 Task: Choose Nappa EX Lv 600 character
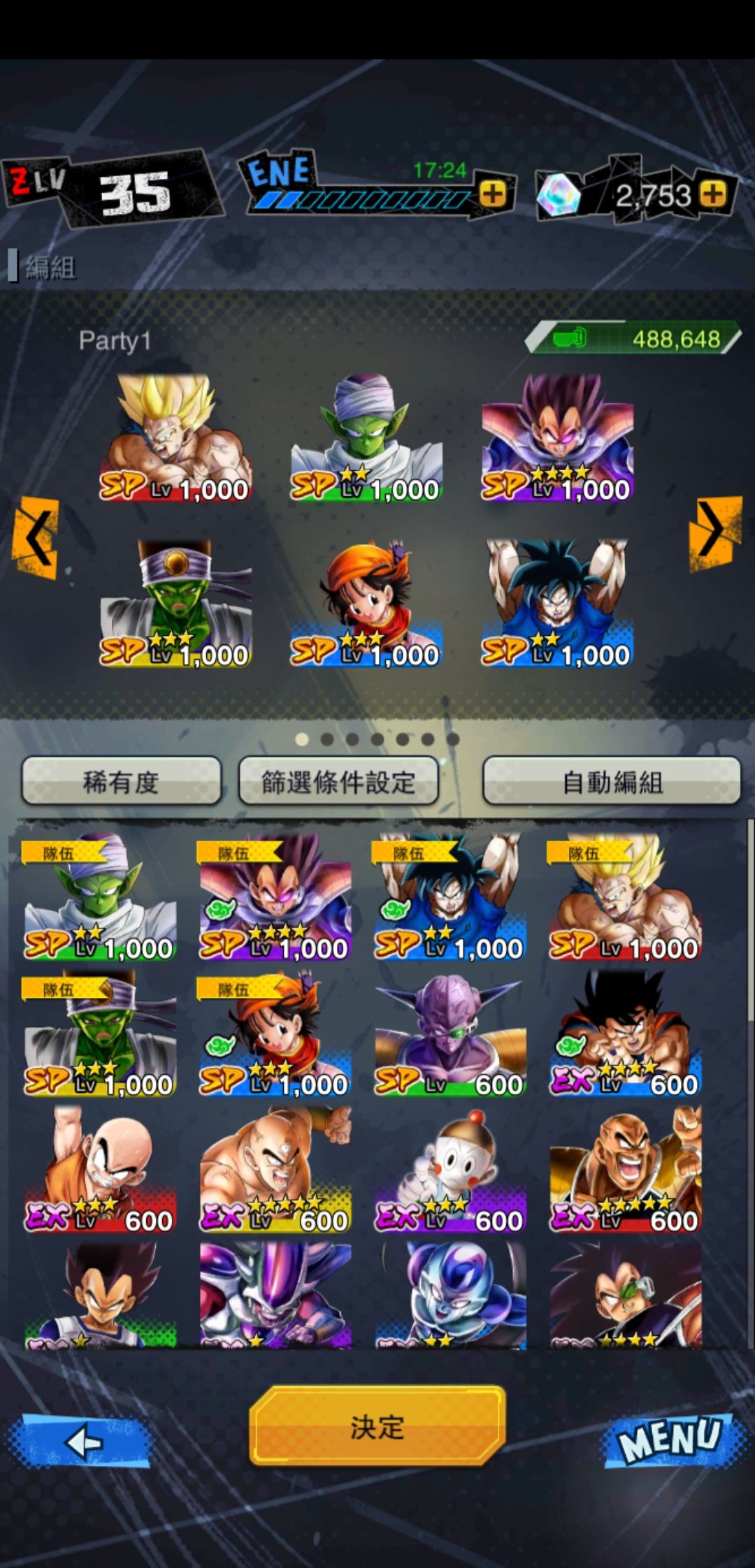click(x=626, y=1170)
